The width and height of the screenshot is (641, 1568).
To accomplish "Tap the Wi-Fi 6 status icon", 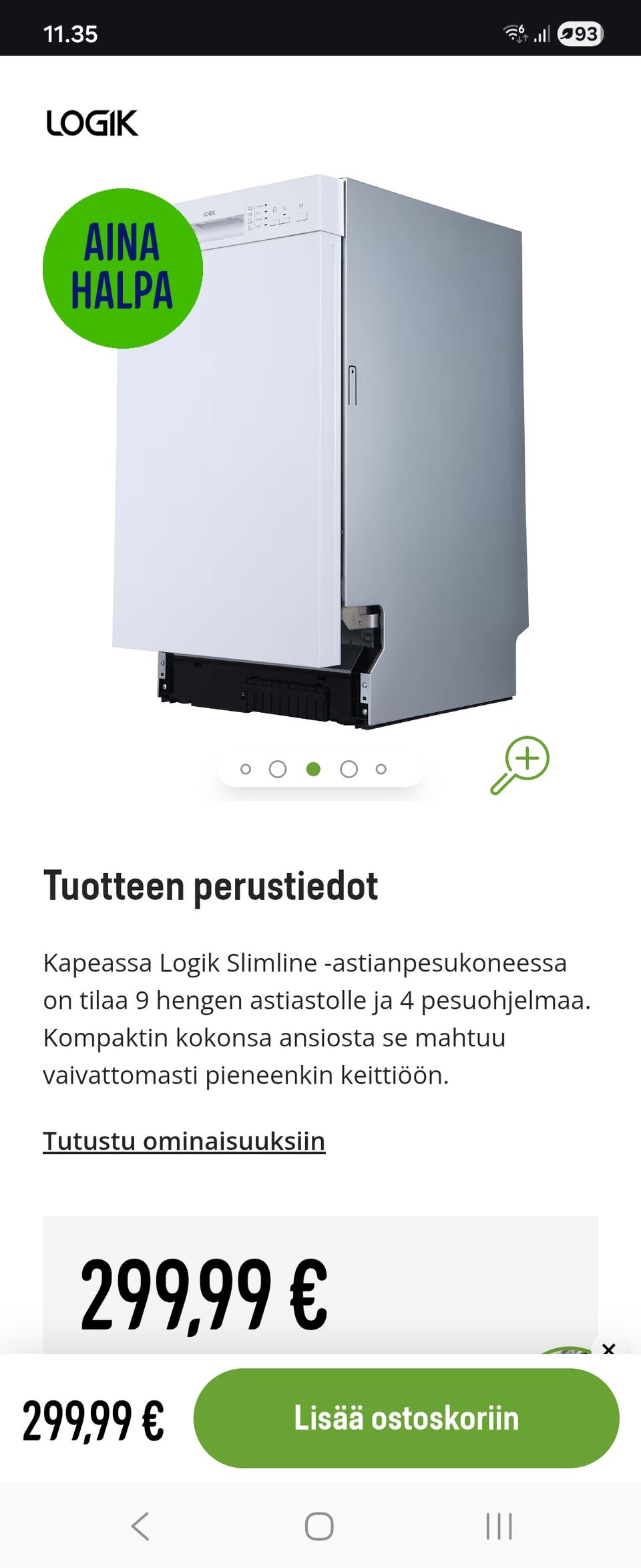I will [513, 33].
